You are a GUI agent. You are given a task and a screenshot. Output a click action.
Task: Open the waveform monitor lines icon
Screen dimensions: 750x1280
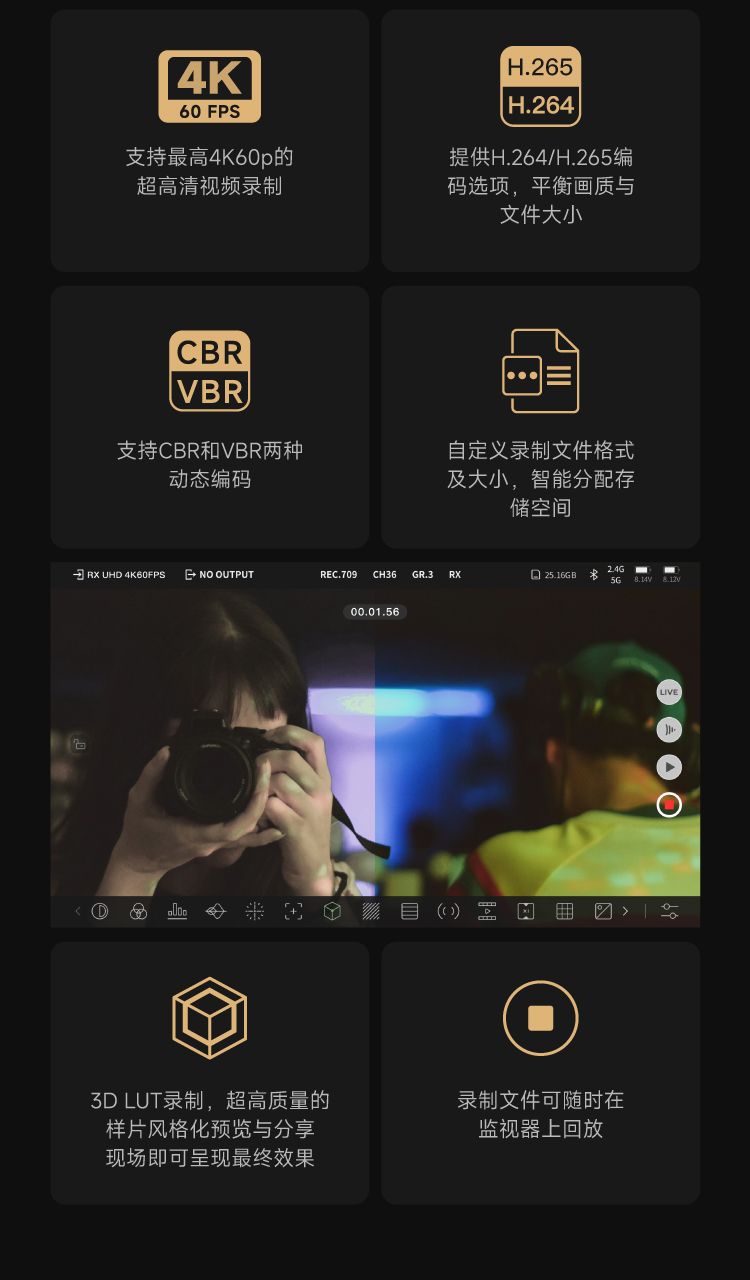[x=410, y=911]
